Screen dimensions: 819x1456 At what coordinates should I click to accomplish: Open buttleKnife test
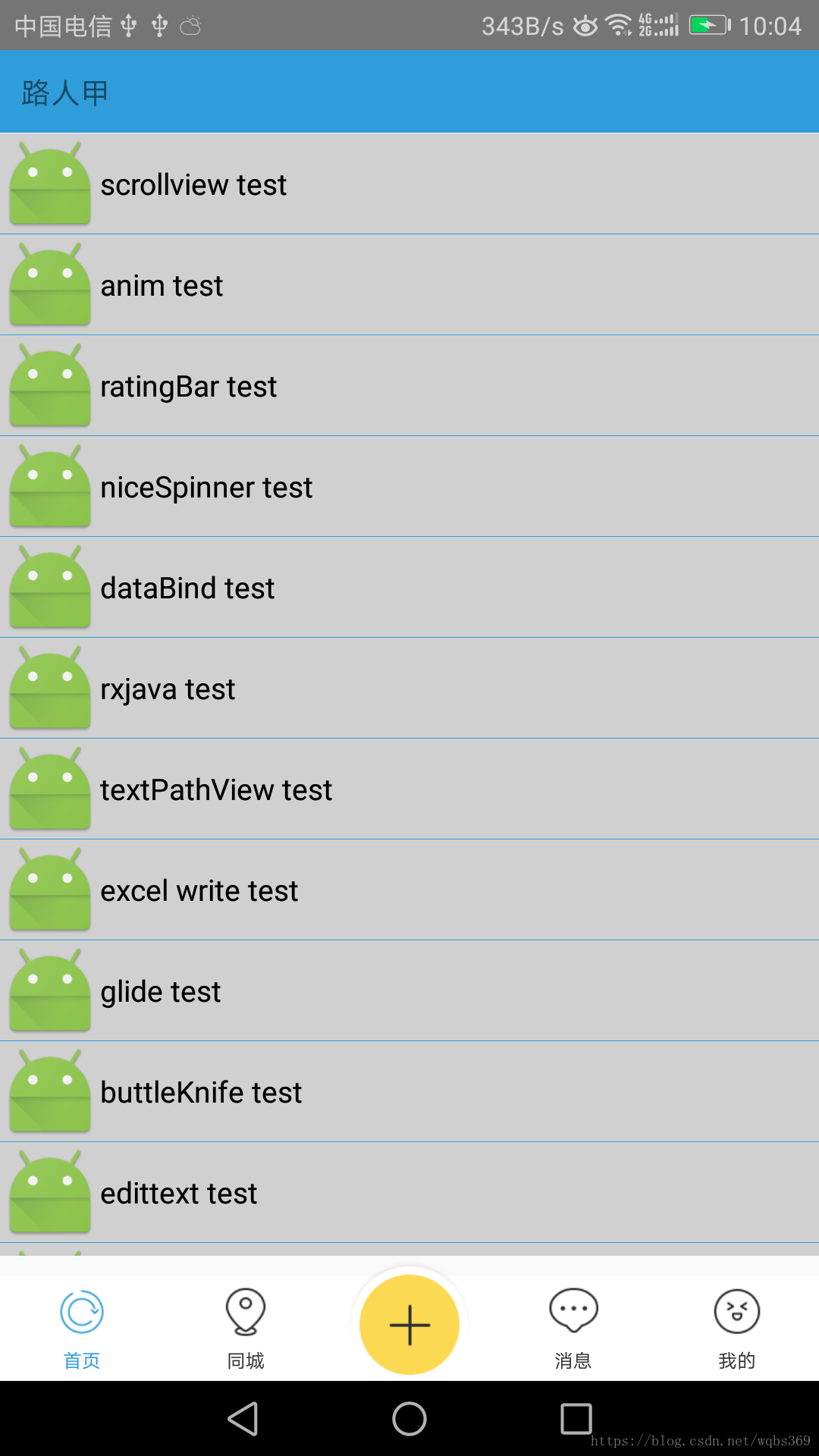[x=409, y=1091]
